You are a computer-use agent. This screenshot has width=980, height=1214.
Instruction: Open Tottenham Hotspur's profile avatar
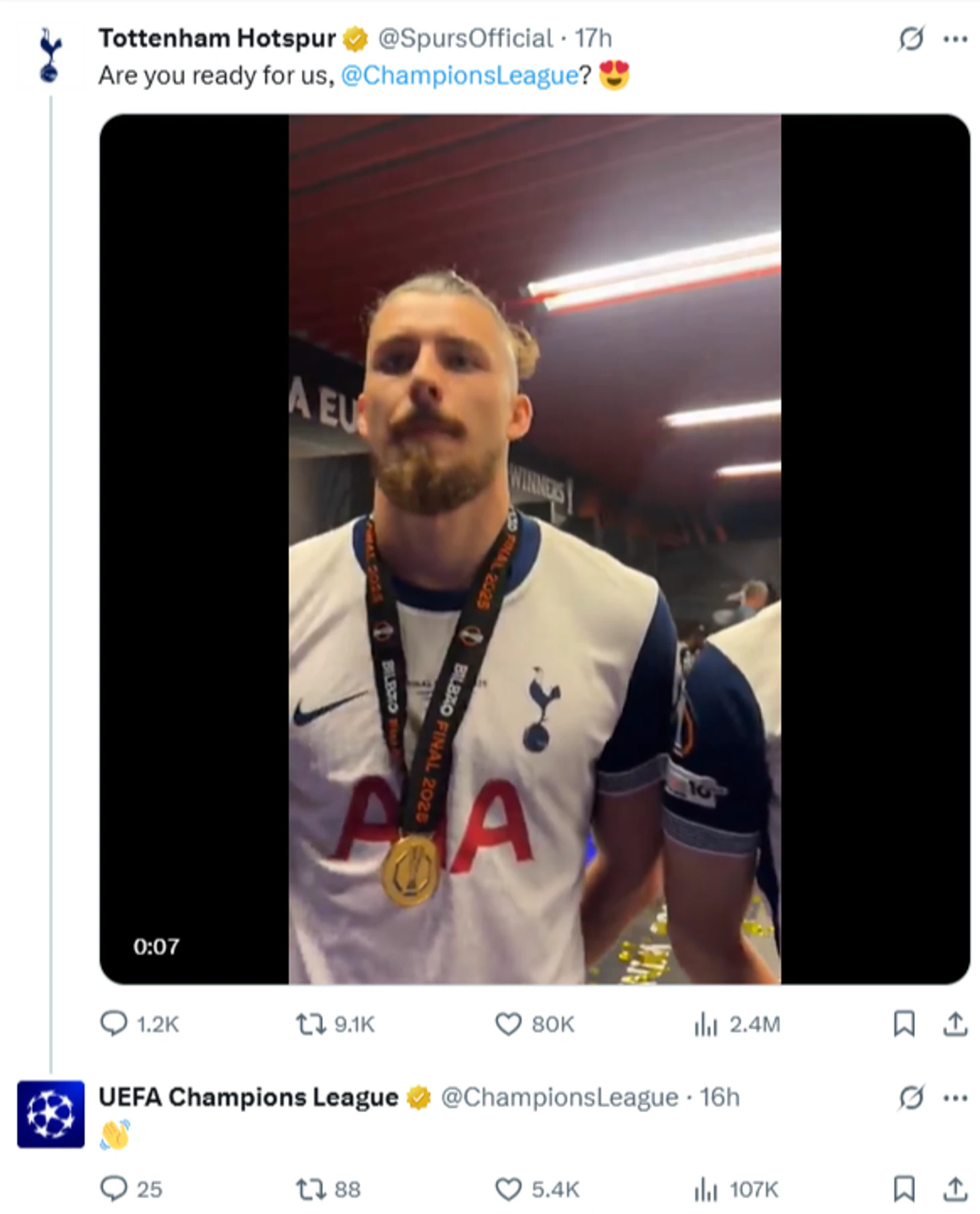50,55
